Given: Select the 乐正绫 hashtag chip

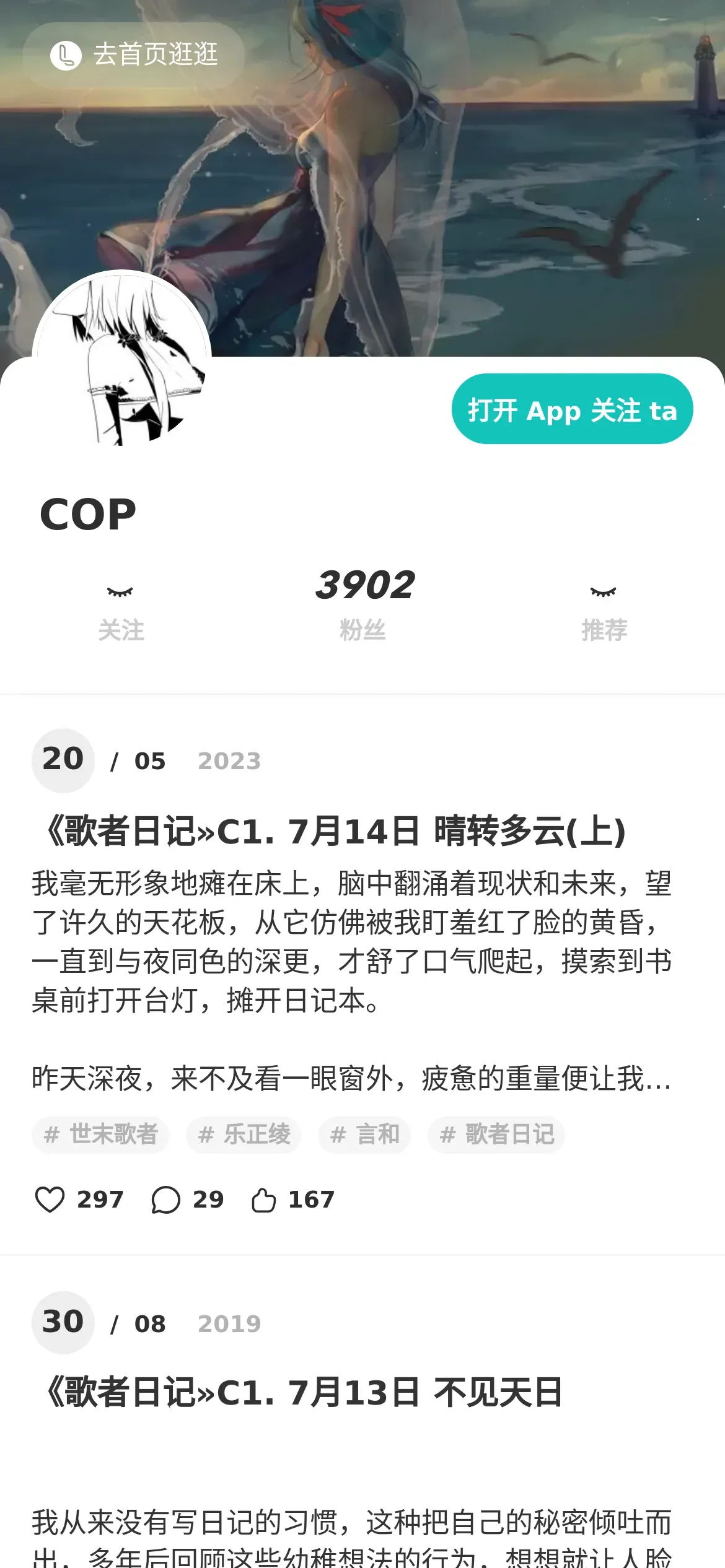Looking at the screenshot, I should (244, 1135).
